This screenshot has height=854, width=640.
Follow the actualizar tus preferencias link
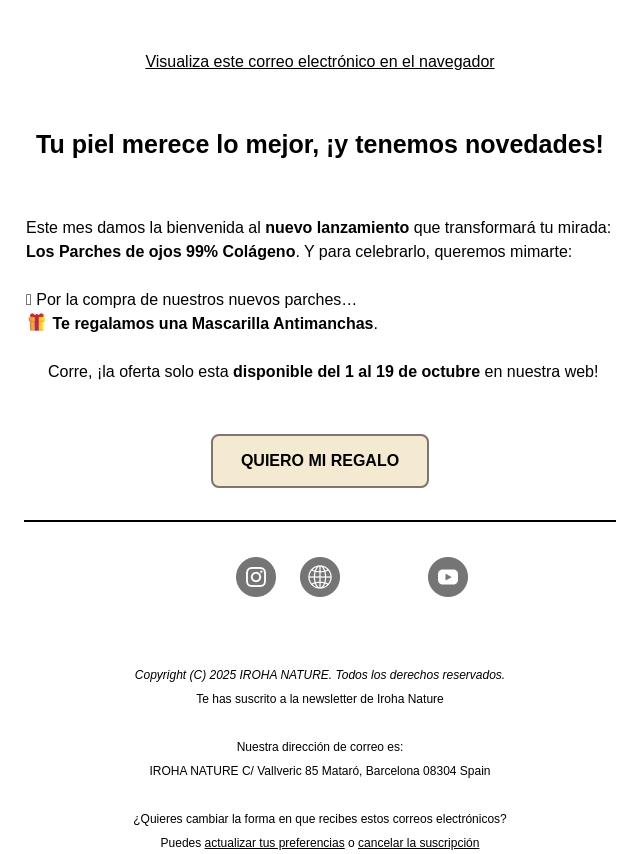pos(274,843)
